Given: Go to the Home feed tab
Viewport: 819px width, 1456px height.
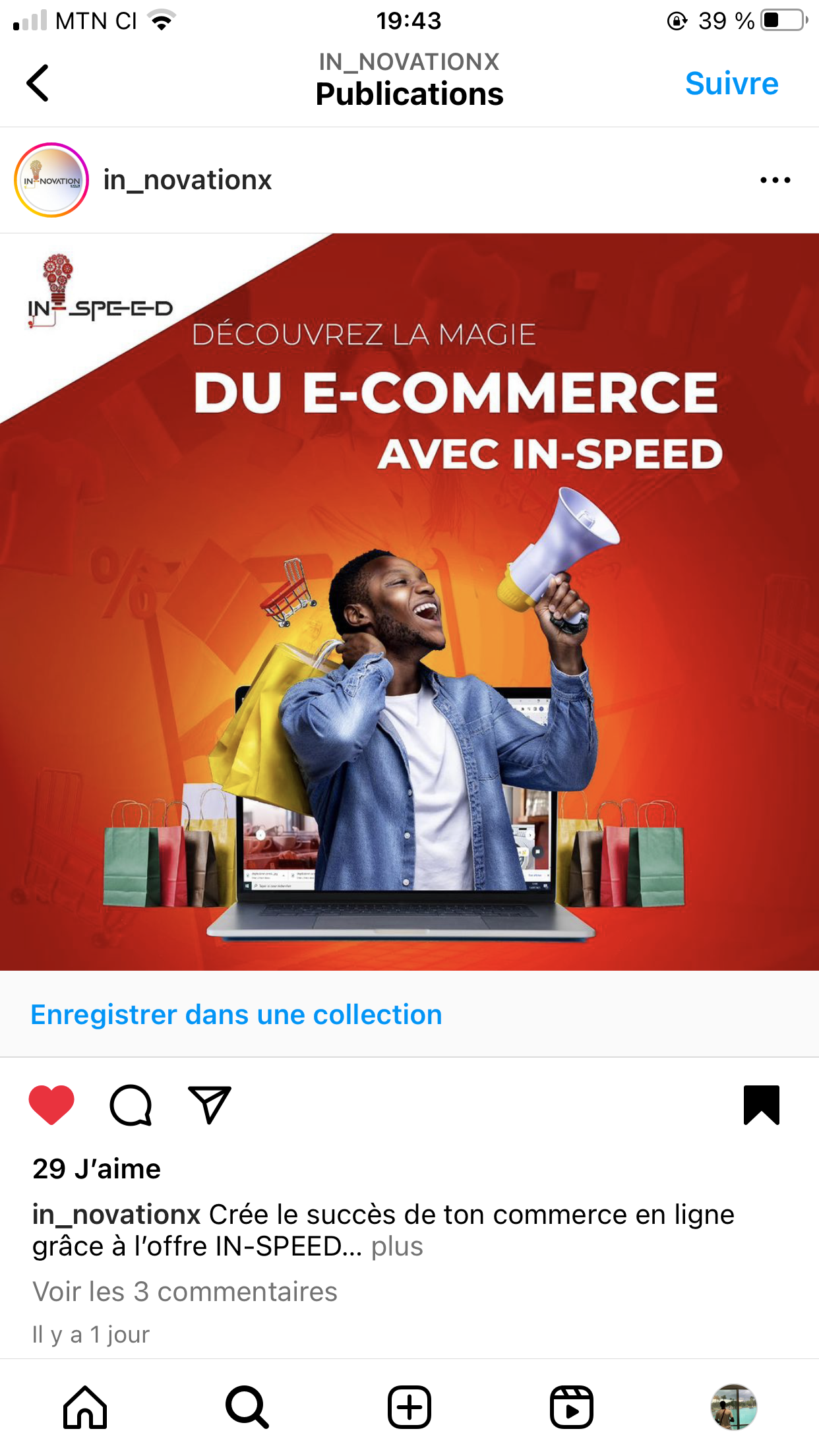Looking at the screenshot, I should (x=85, y=1407).
